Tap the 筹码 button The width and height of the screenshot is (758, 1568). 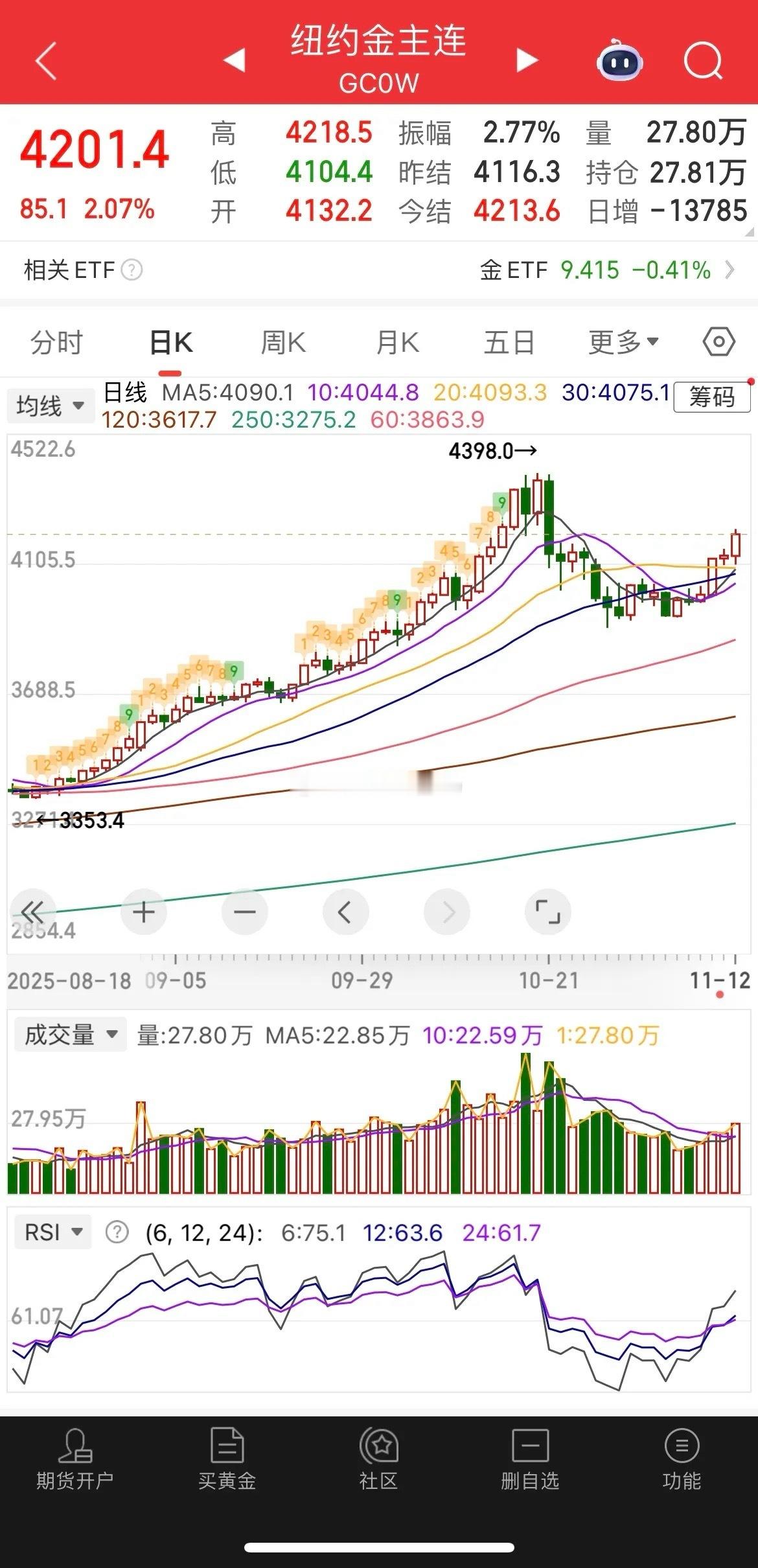(x=711, y=397)
